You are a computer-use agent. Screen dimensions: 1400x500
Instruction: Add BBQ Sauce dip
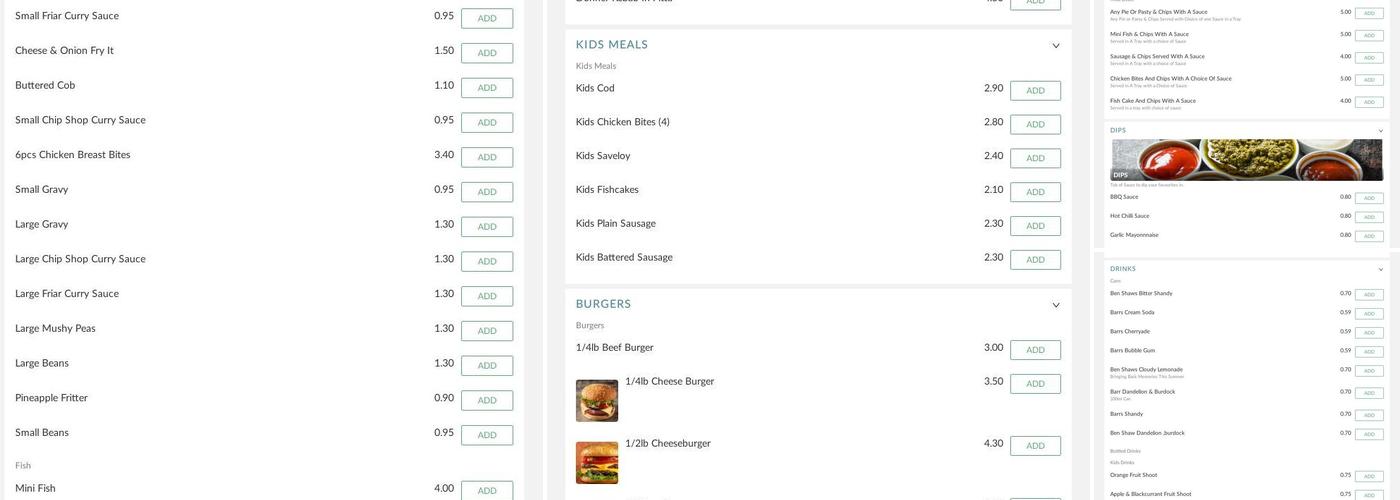pyautogui.click(x=1369, y=198)
